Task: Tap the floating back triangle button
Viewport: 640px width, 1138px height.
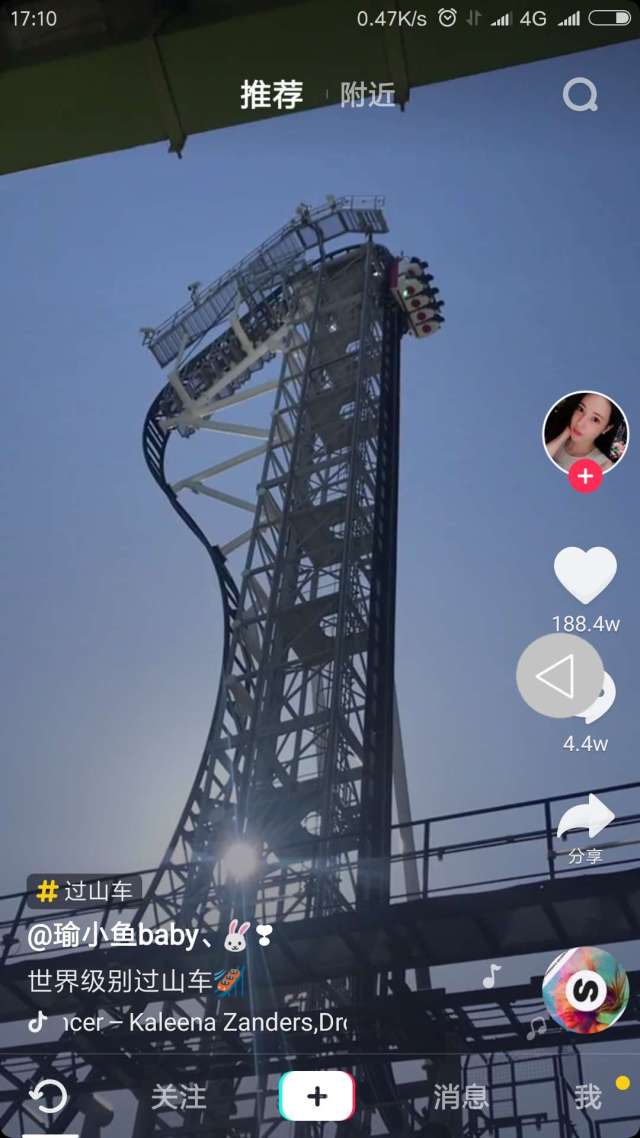Action: click(559, 676)
